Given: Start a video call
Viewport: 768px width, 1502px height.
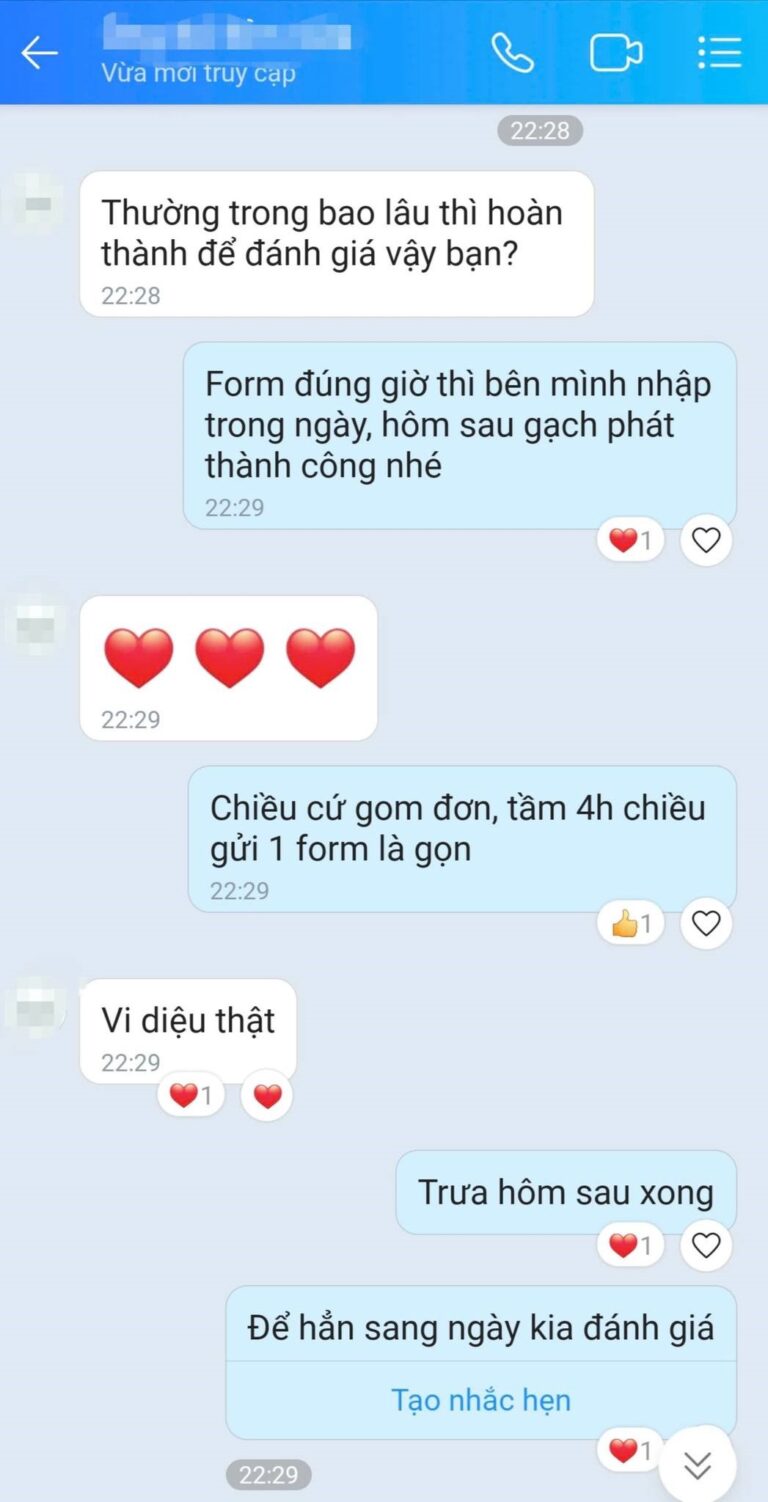Looking at the screenshot, I should (615, 53).
